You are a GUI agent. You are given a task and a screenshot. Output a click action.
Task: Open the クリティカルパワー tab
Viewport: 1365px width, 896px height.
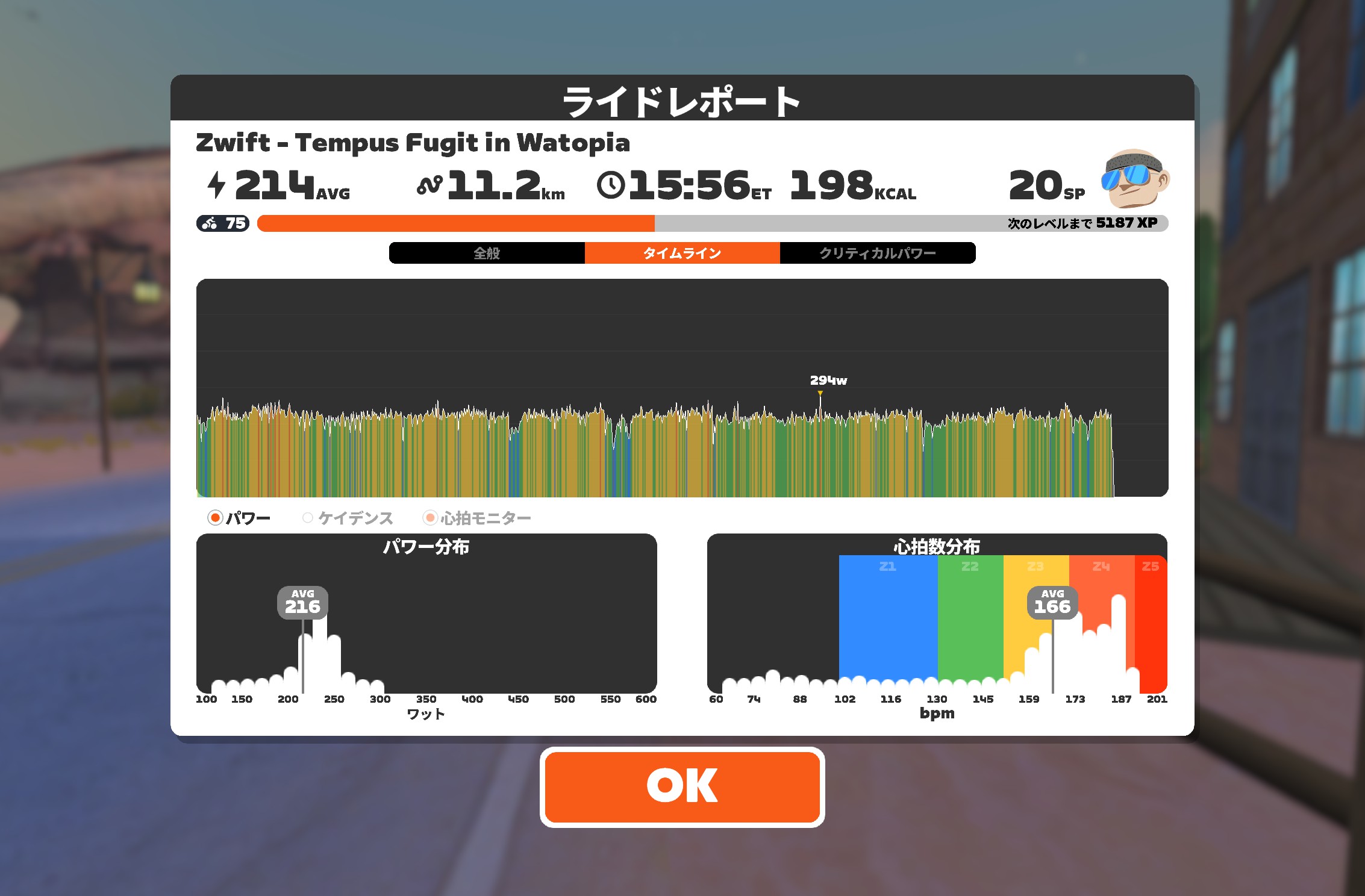point(877,253)
